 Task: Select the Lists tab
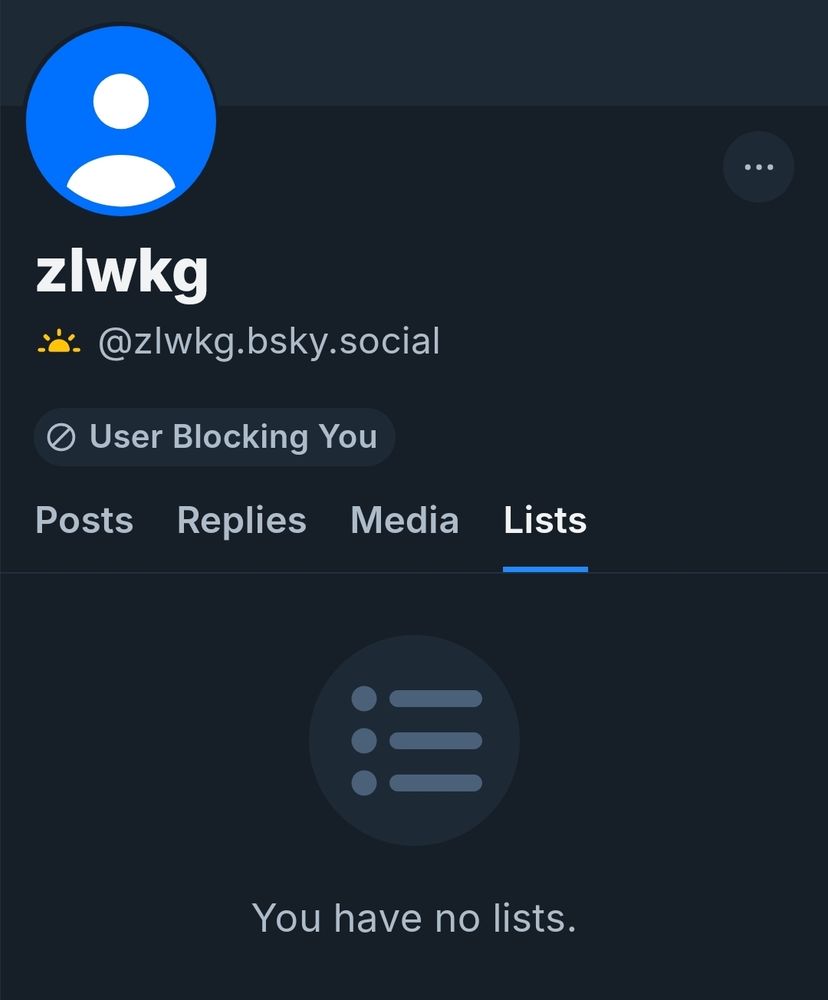[x=545, y=520]
